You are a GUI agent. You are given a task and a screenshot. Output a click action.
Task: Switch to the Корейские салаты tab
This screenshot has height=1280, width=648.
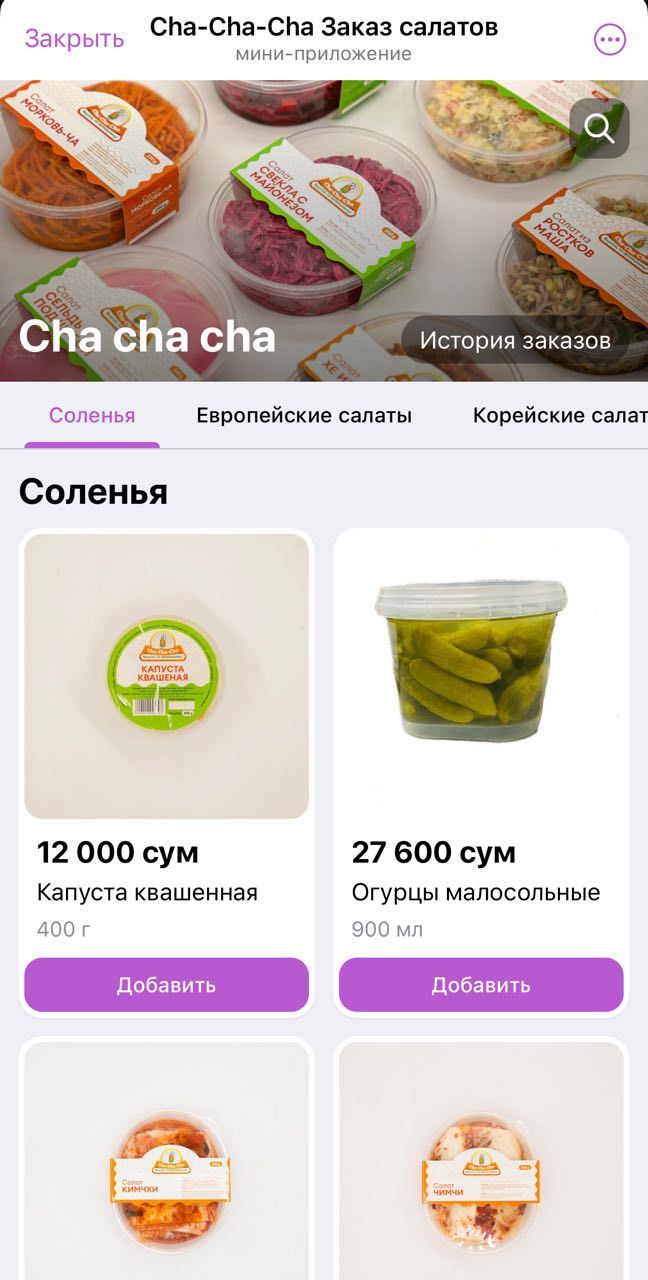point(558,416)
